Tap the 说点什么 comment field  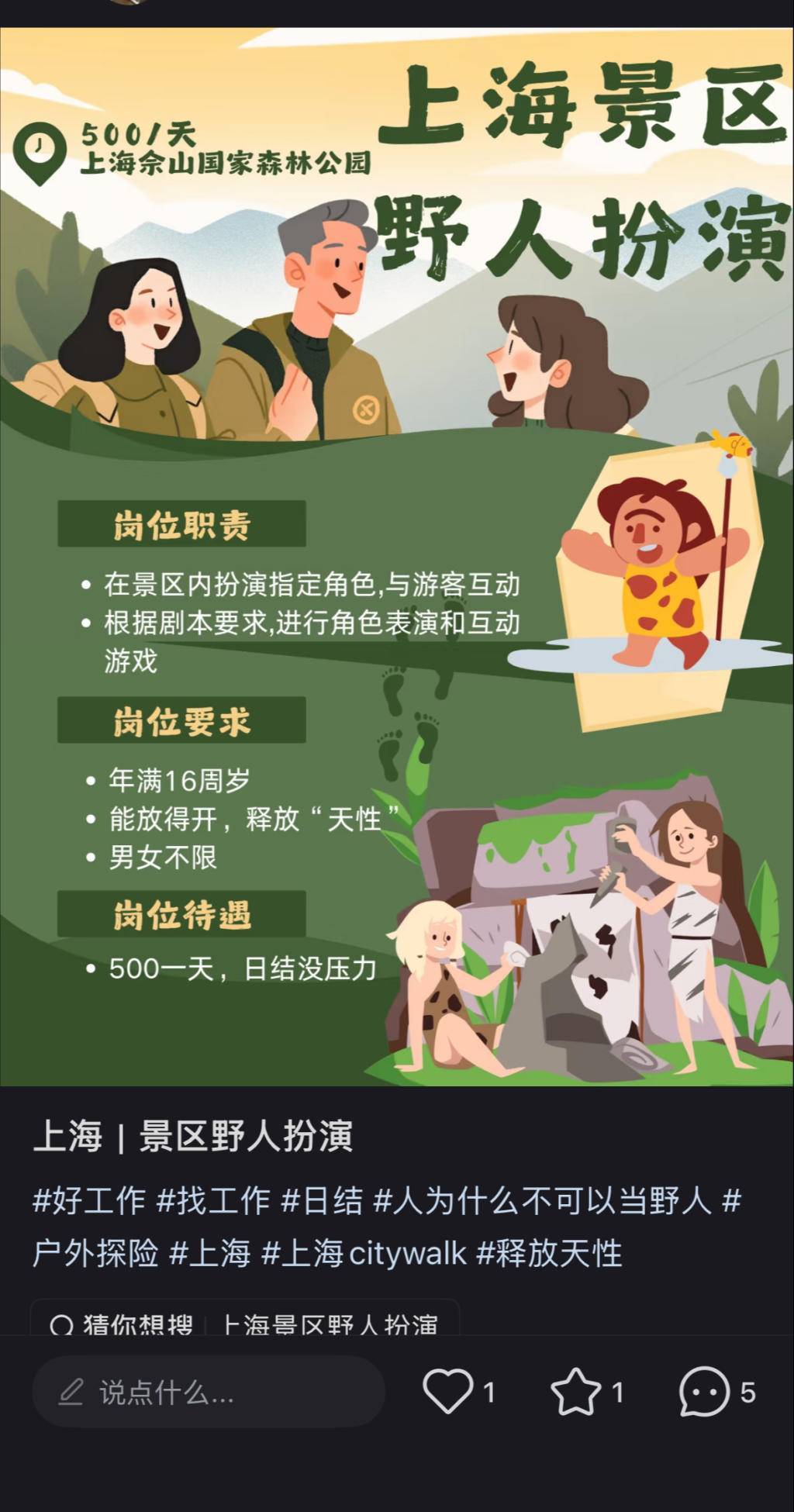(208, 1393)
